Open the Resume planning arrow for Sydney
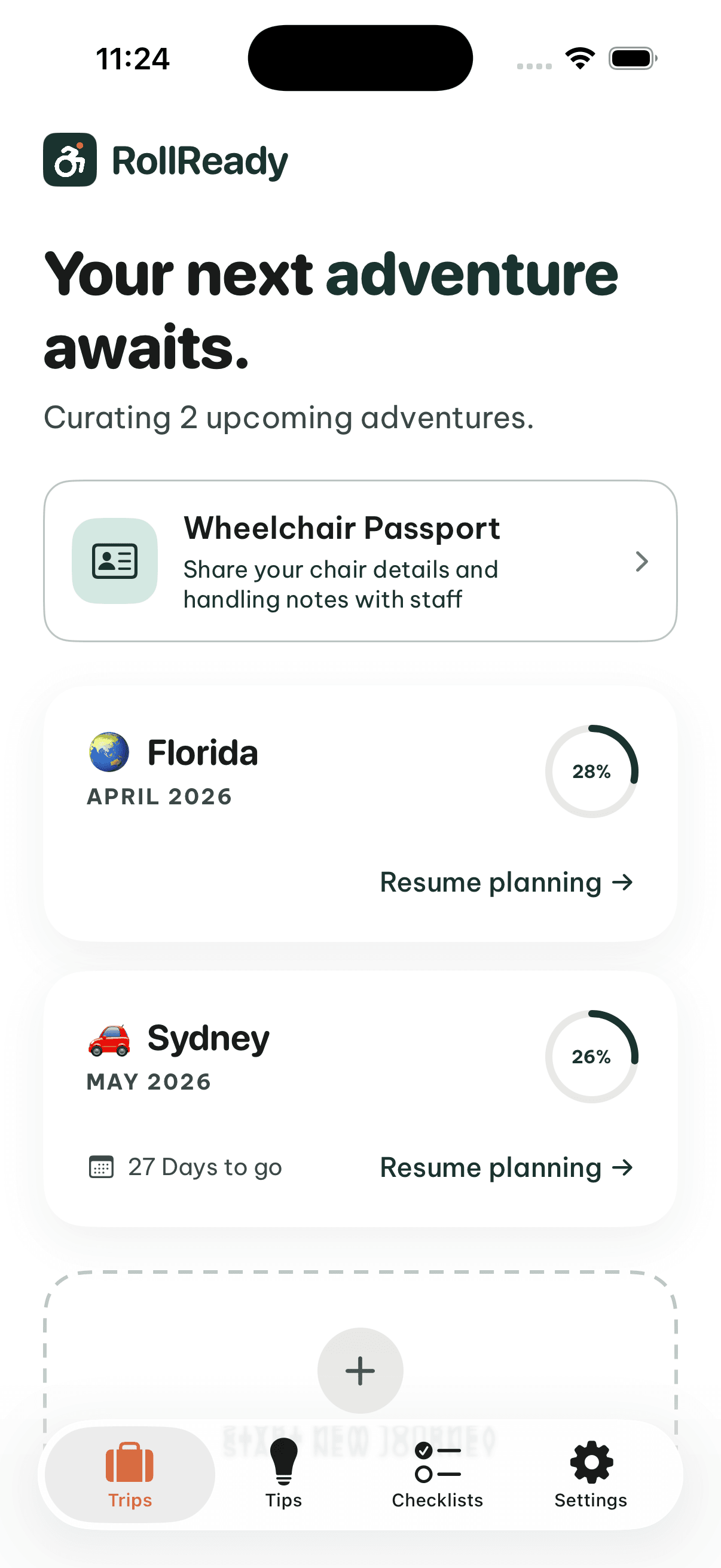 [624, 1167]
